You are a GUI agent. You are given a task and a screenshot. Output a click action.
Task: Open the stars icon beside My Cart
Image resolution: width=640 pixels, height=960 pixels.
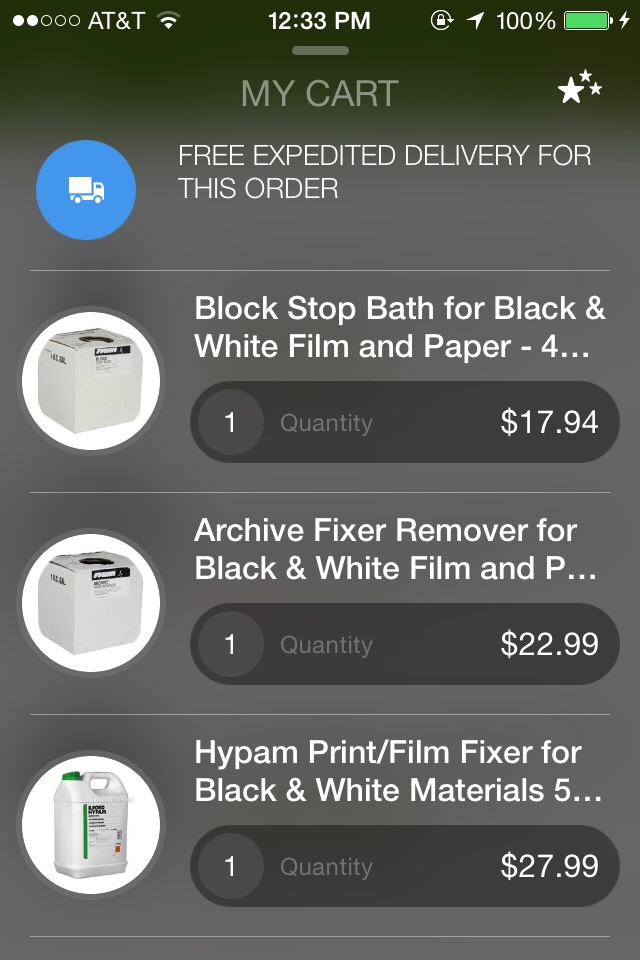point(579,88)
